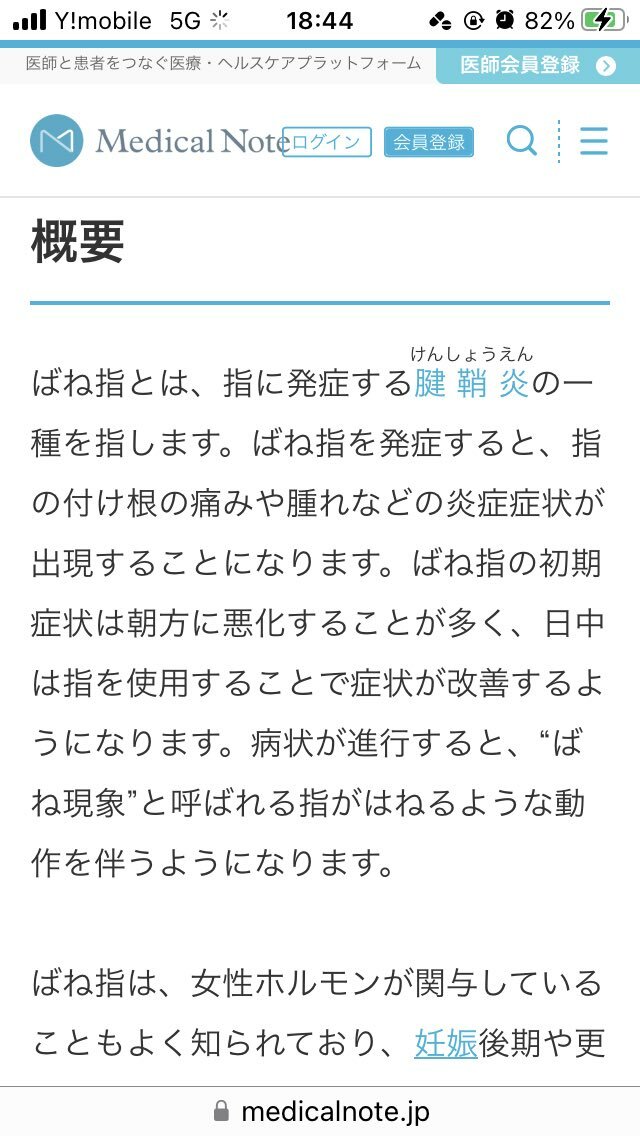Tap the 会員登録 button
This screenshot has height=1136, width=640.
coord(429,142)
